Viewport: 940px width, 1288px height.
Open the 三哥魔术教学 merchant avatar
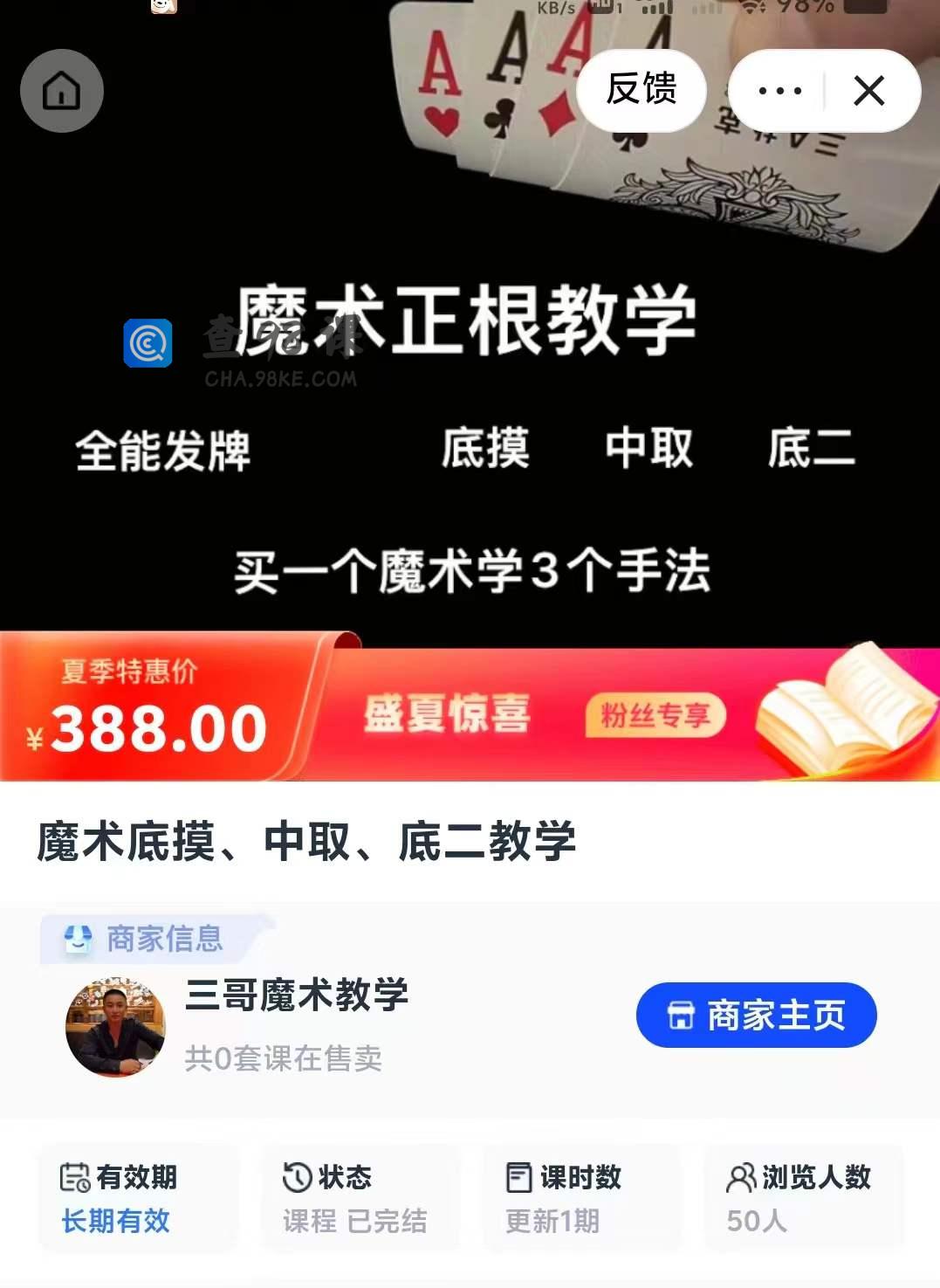coord(115,1027)
